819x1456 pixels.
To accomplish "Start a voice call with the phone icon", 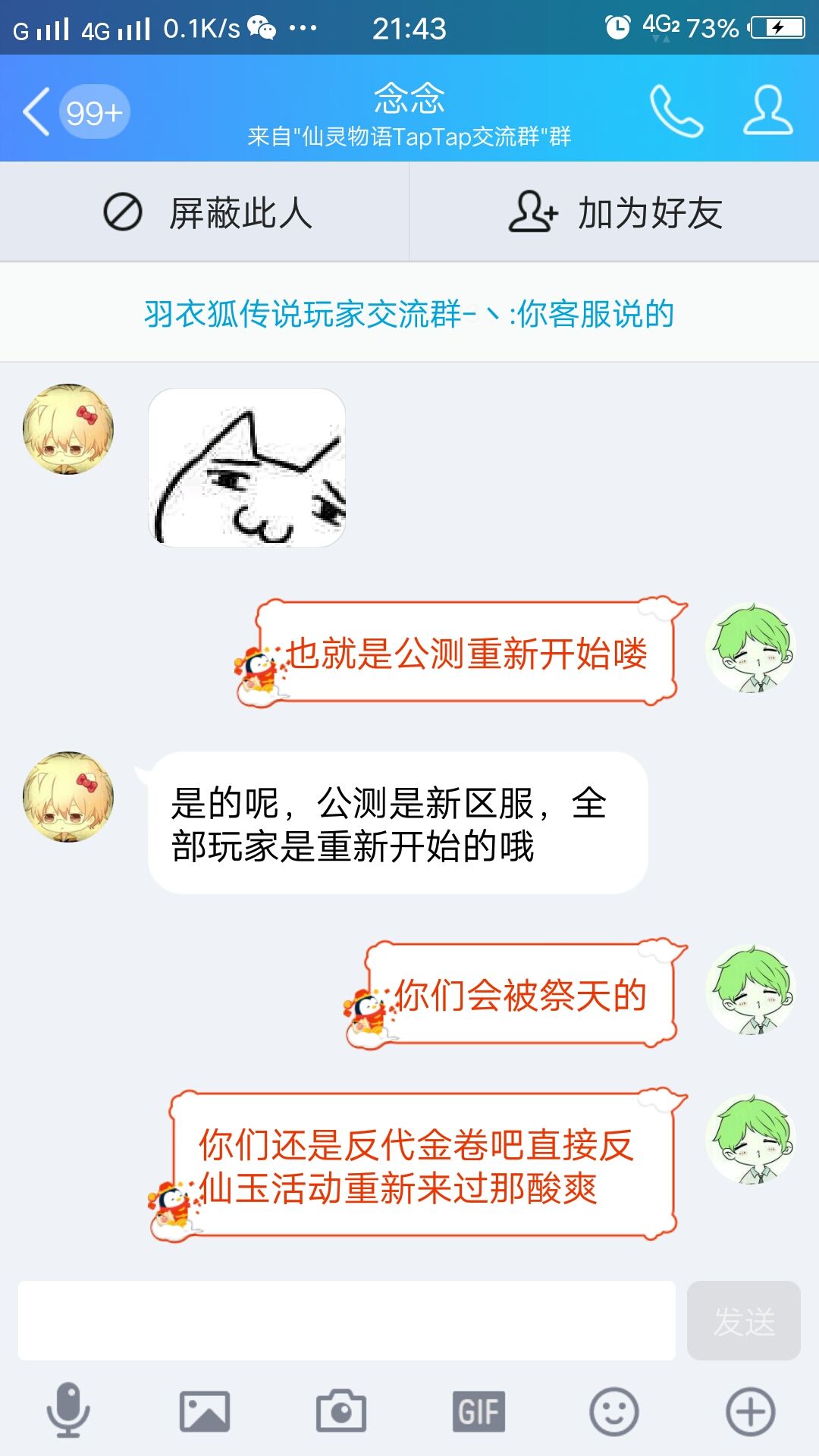I will coord(677,112).
